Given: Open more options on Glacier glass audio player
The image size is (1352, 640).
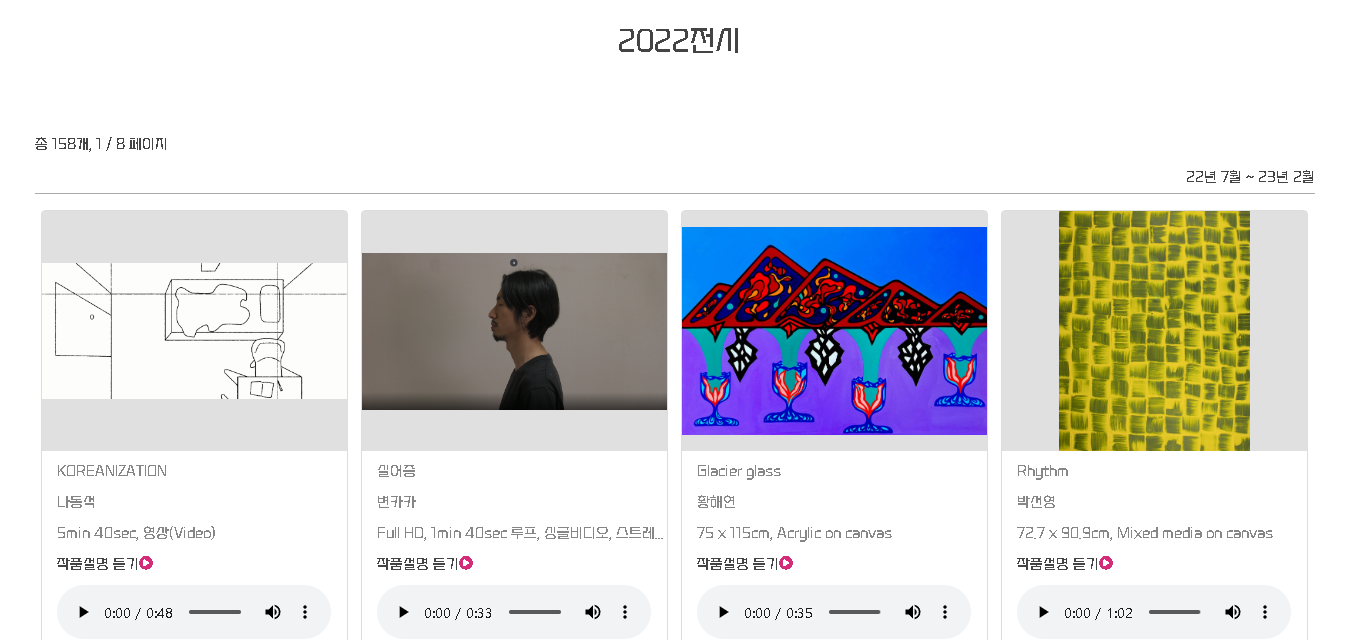Looking at the screenshot, I should point(945,612).
